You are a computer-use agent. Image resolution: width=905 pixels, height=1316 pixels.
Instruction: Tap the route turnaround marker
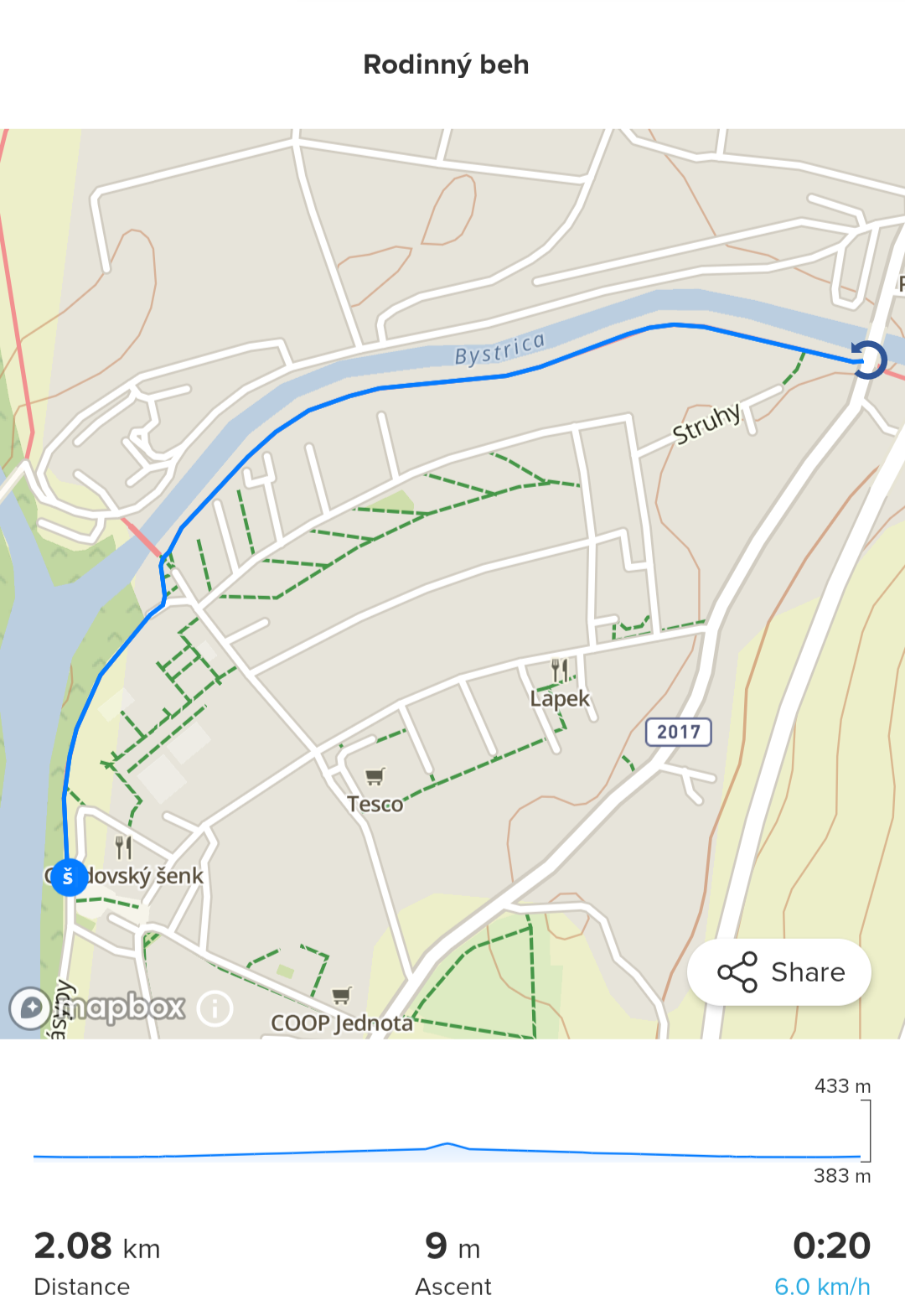(x=869, y=360)
